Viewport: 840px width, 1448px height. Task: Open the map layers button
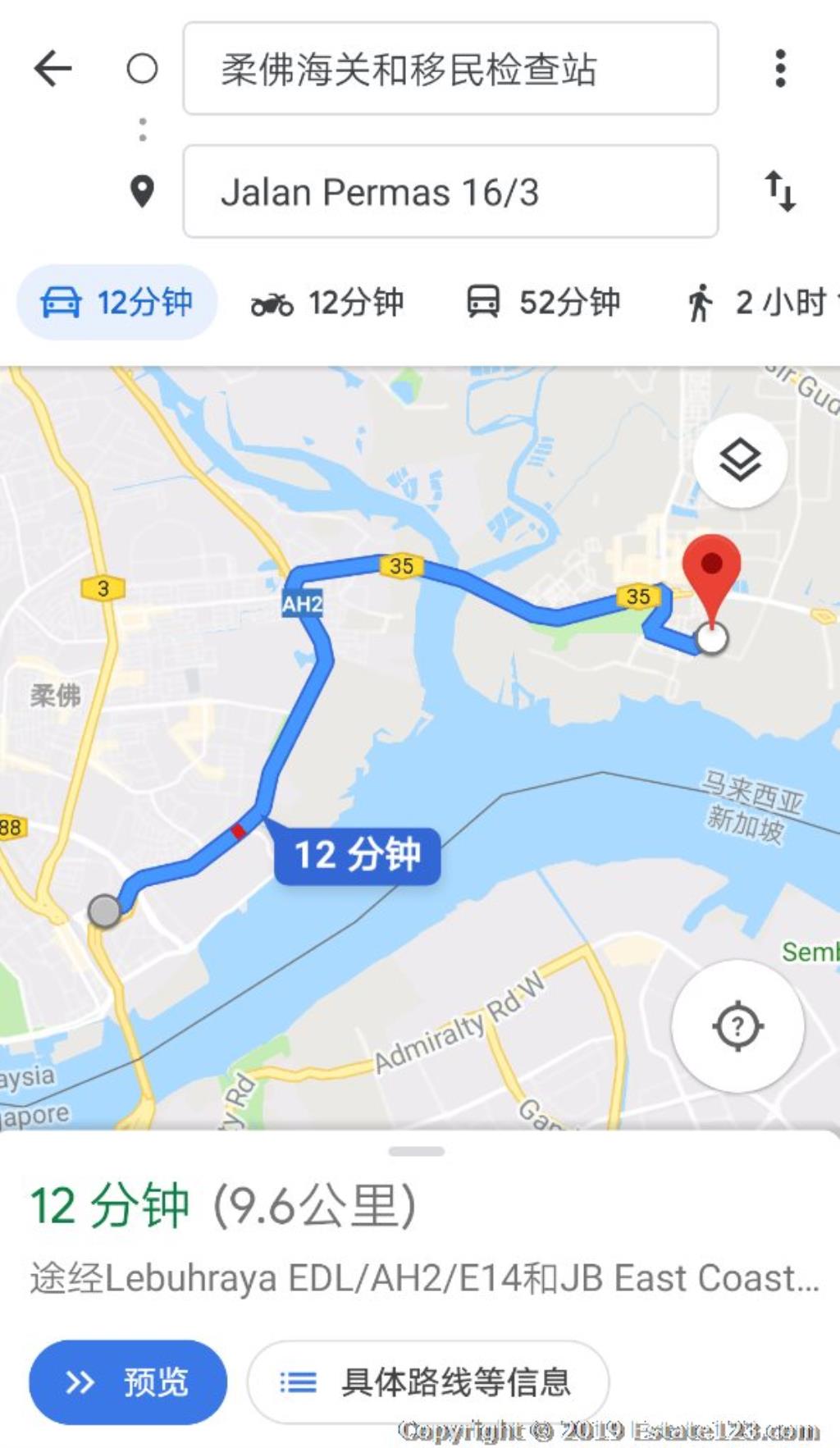[x=740, y=460]
